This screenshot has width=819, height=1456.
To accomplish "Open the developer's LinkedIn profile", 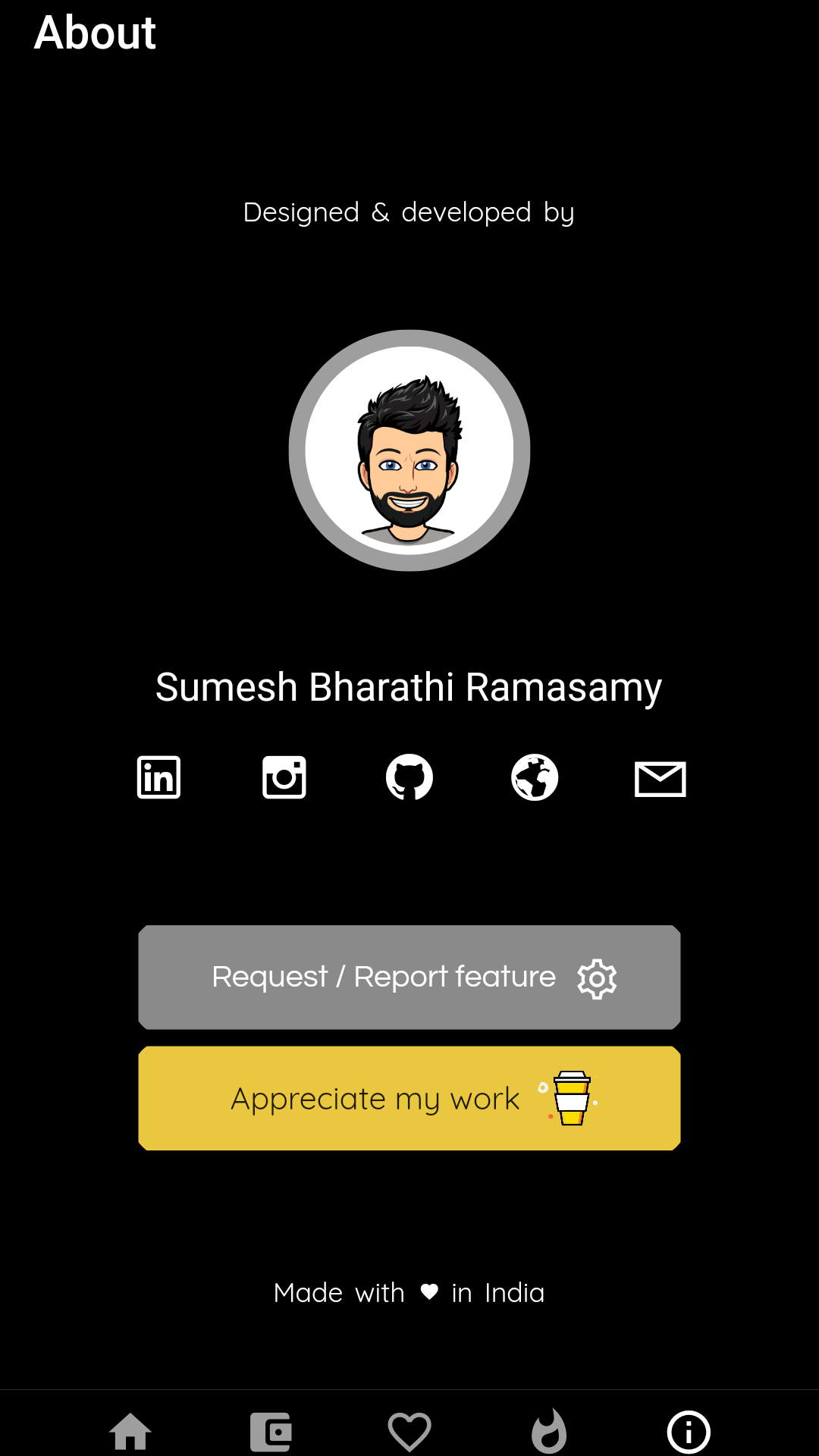I will point(158,777).
